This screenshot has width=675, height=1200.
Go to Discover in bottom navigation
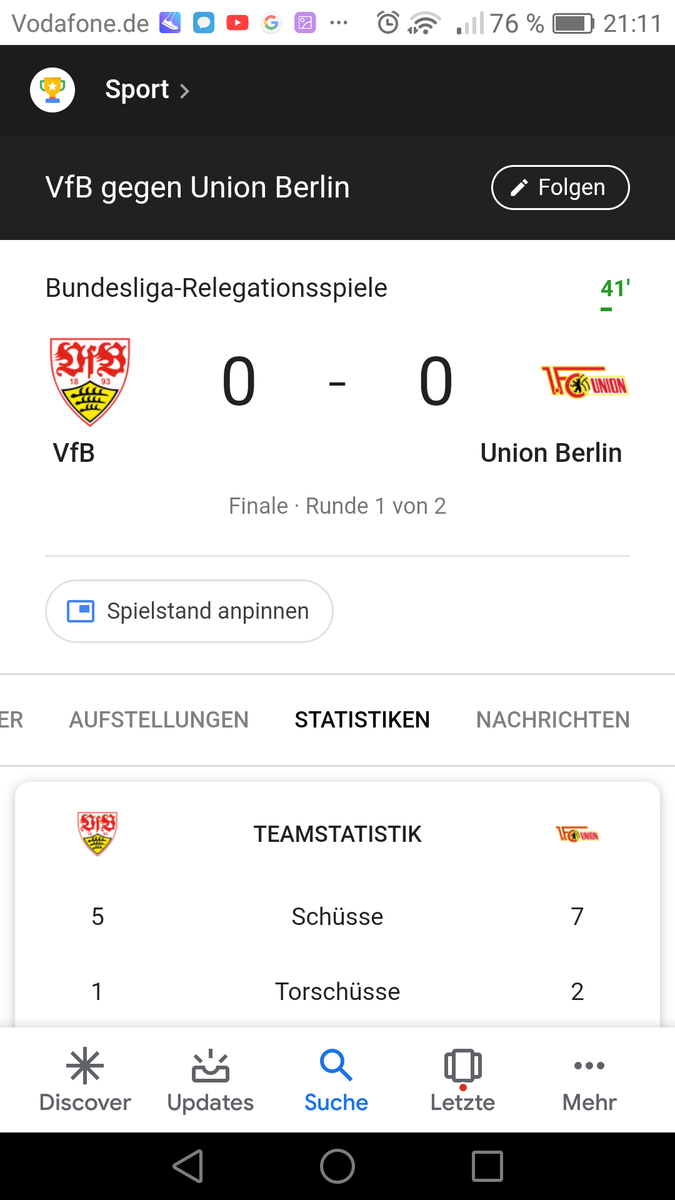pyautogui.click(x=85, y=1080)
